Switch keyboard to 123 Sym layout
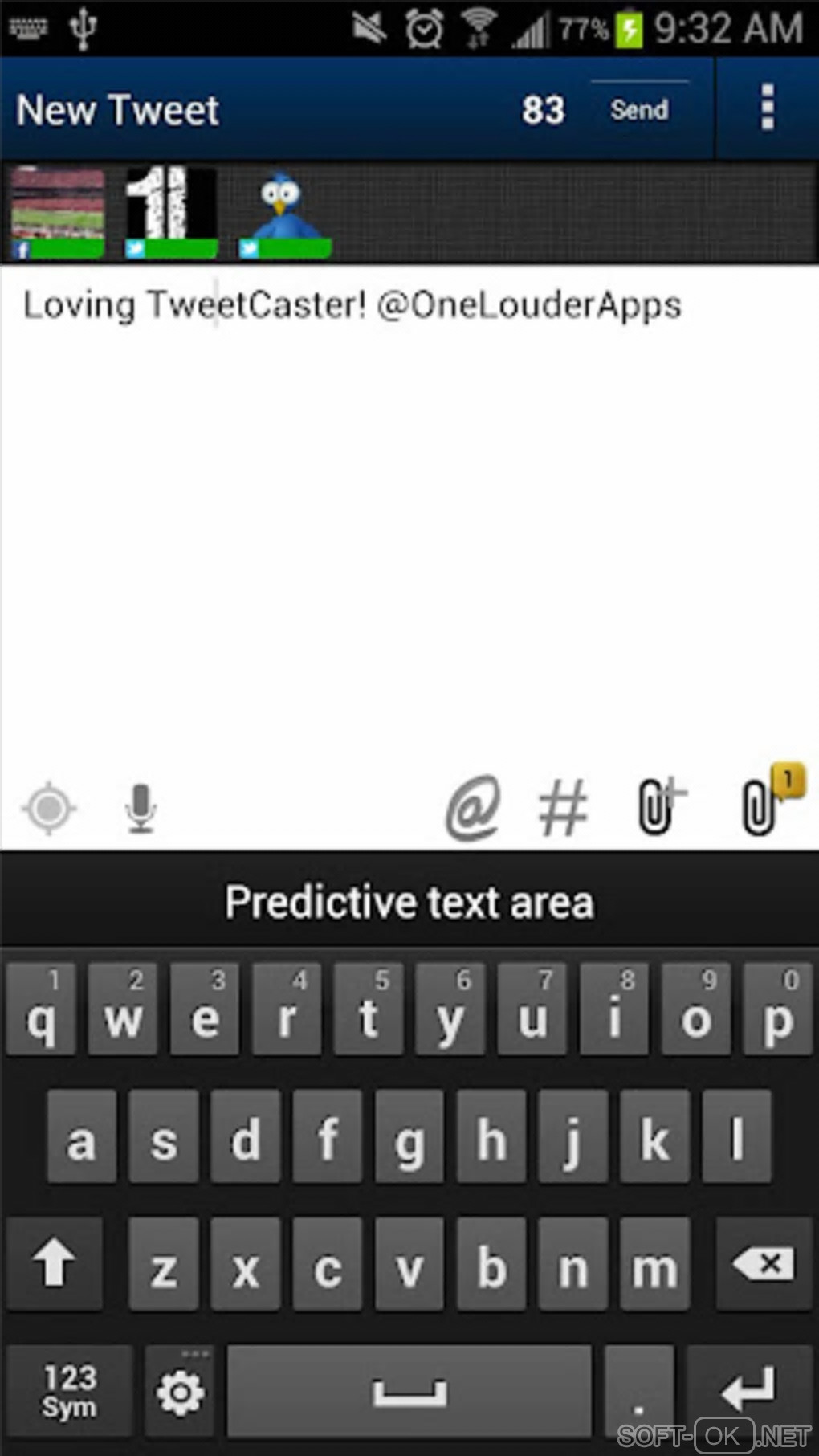 coord(69,1391)
